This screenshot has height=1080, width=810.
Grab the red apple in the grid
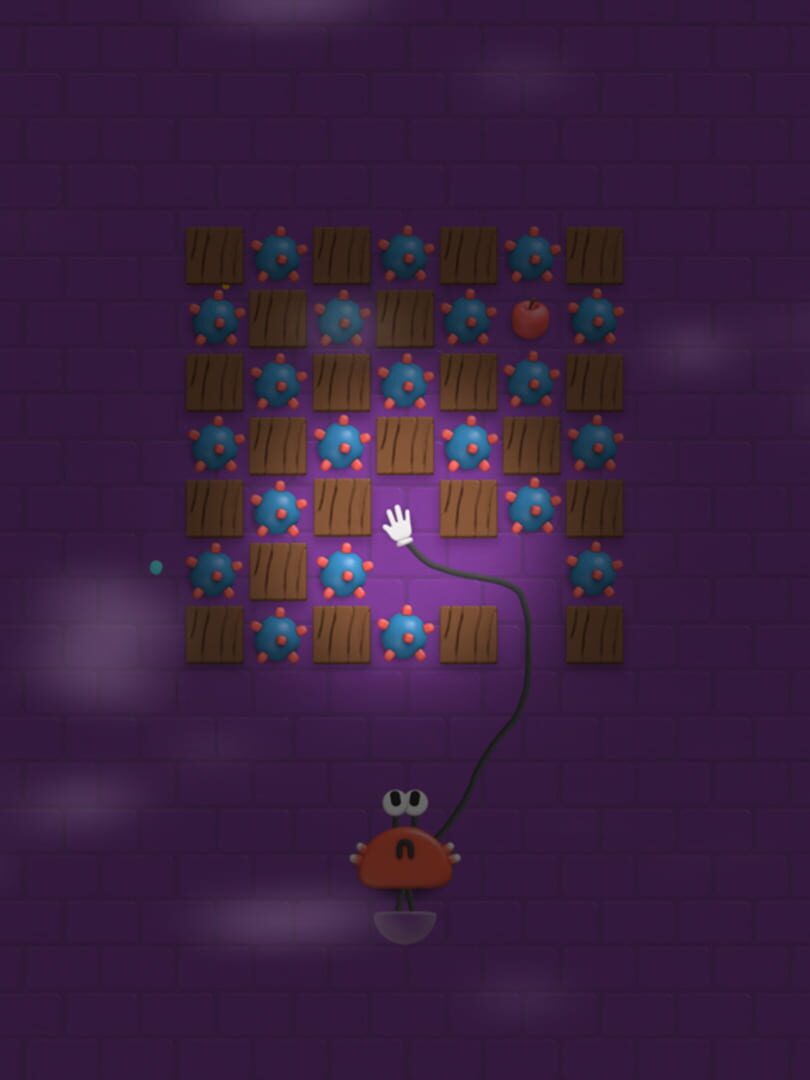click(530, 318)
